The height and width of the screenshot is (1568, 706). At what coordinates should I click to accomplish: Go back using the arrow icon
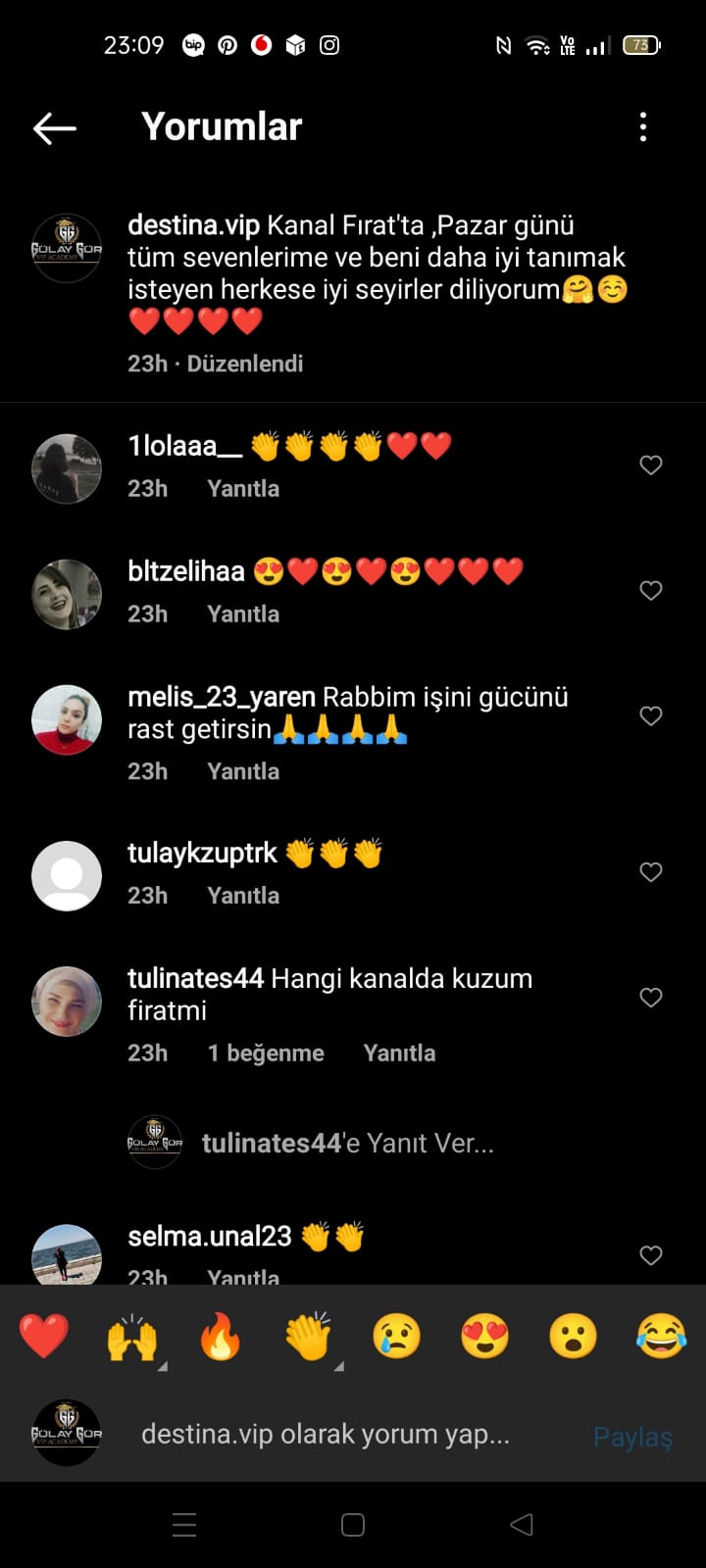point(55,127)
